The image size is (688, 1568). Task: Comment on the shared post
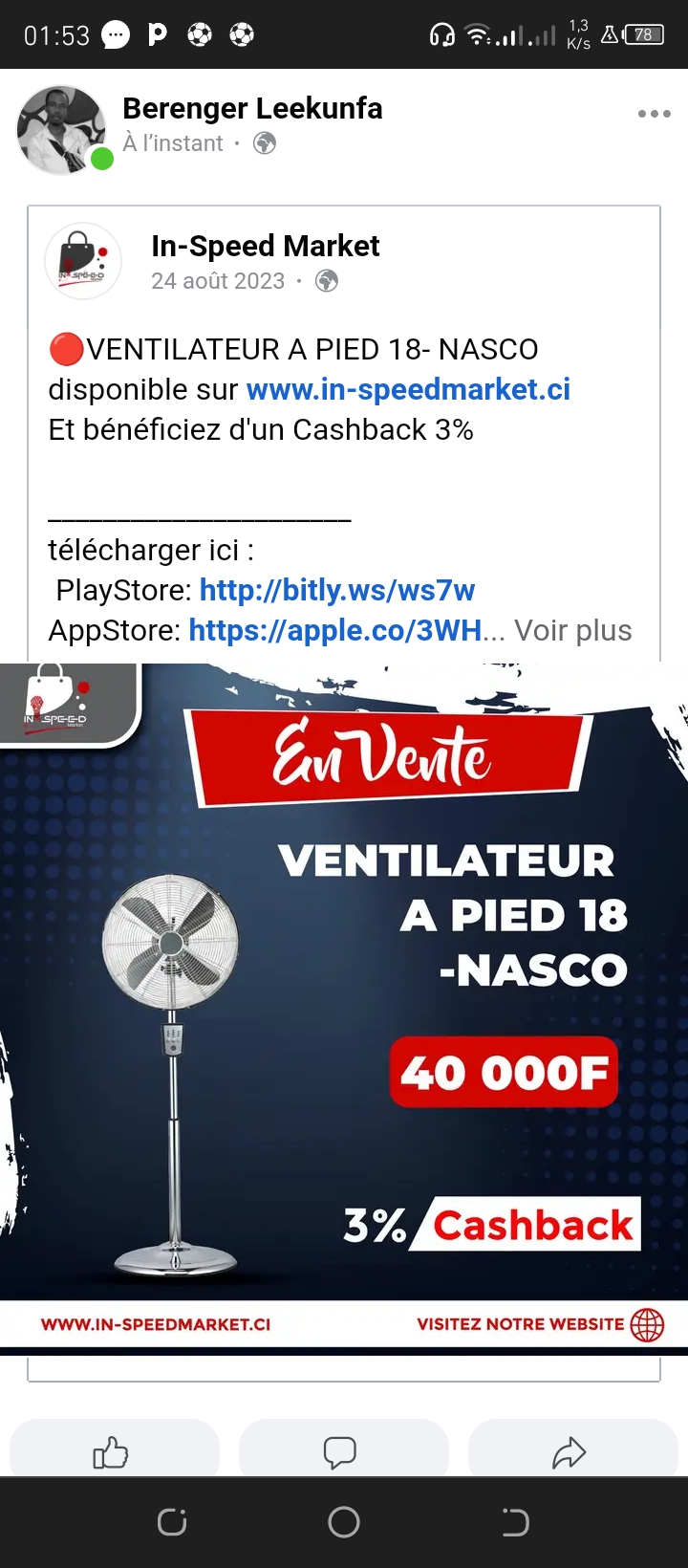pyautogui.click(x=340, y=1452)
